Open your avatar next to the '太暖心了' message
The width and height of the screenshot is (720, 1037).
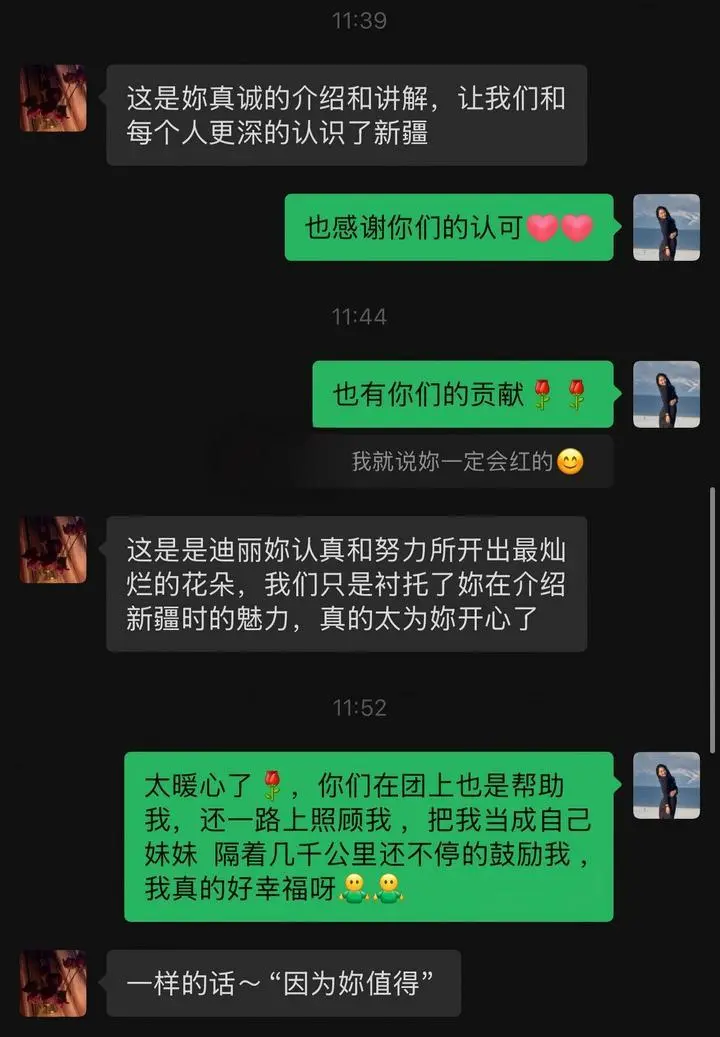[x=666, y=785]
